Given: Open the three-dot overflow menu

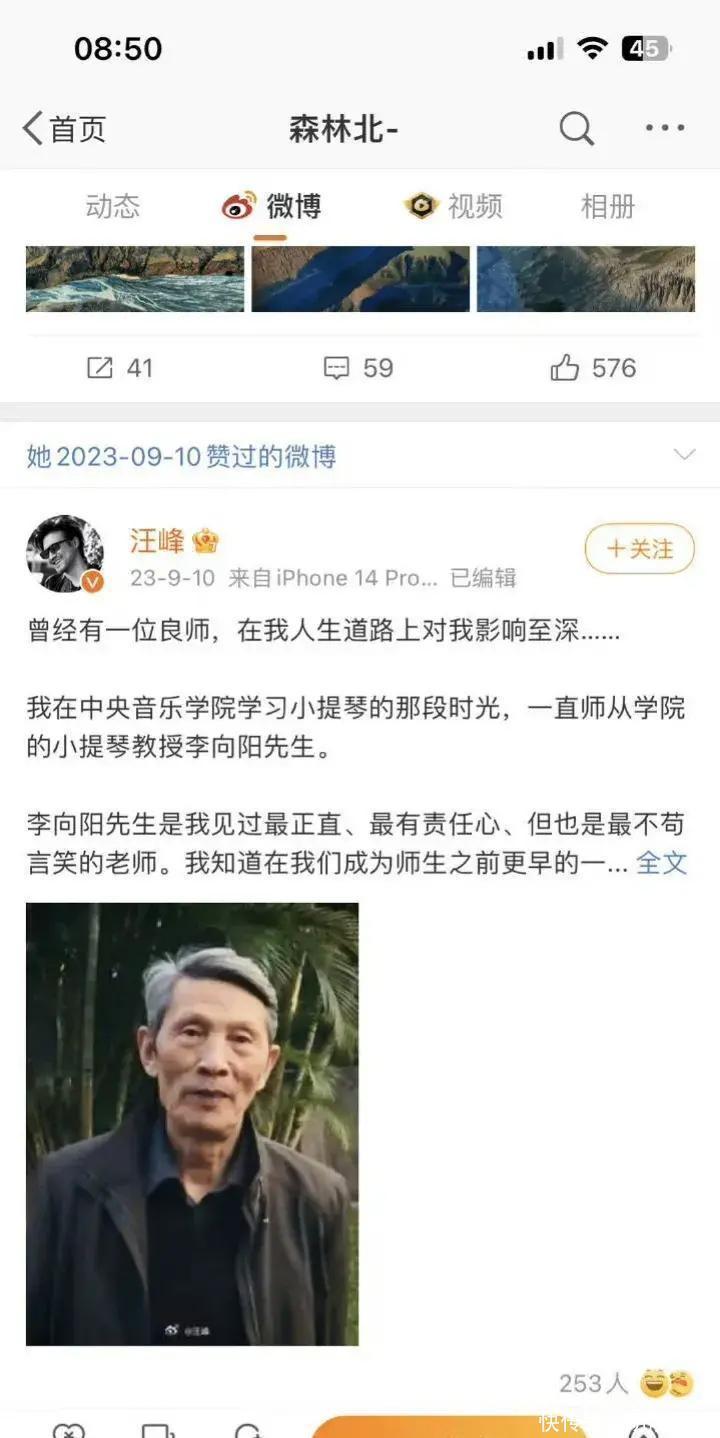Looking at the screenshot, I should [x=665, y=128].
